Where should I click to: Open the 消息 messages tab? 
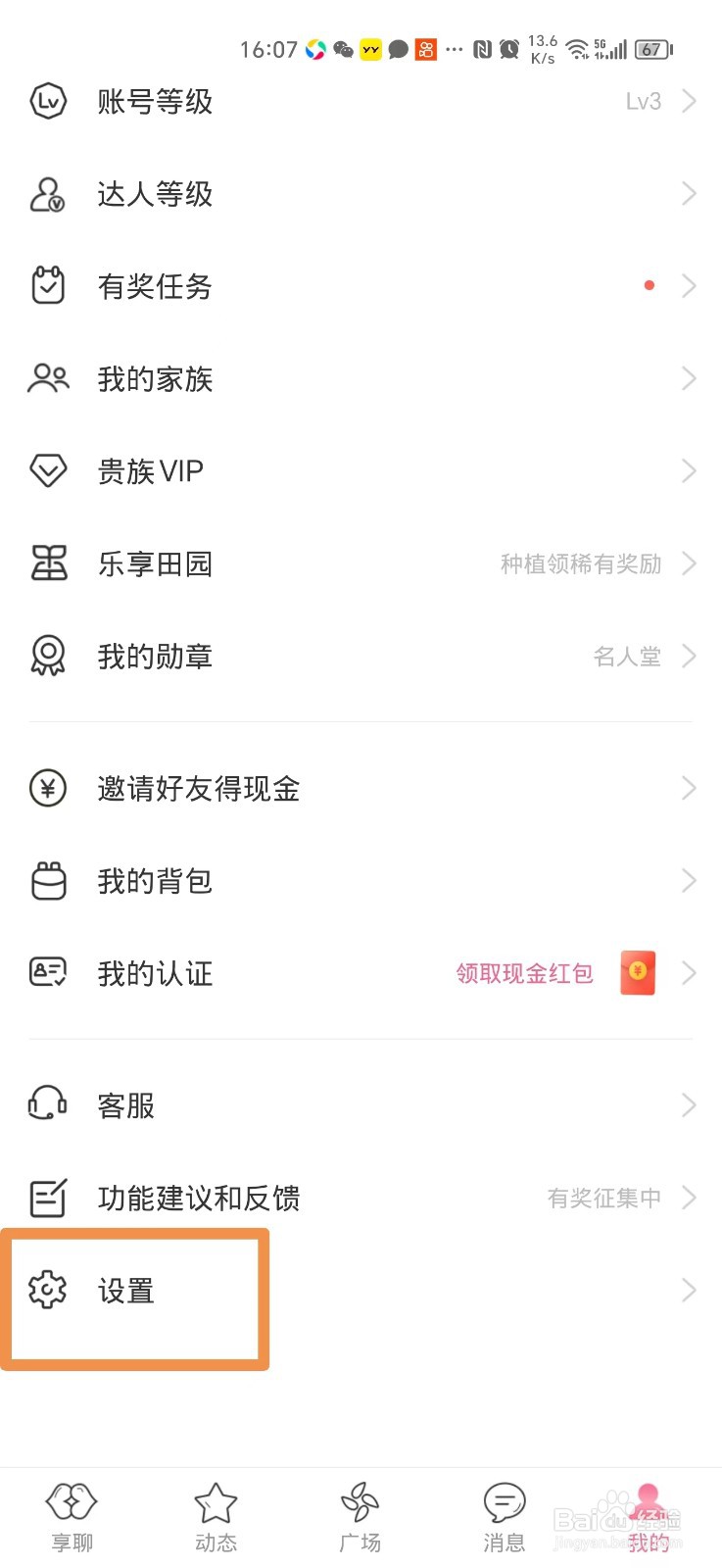505,1518
